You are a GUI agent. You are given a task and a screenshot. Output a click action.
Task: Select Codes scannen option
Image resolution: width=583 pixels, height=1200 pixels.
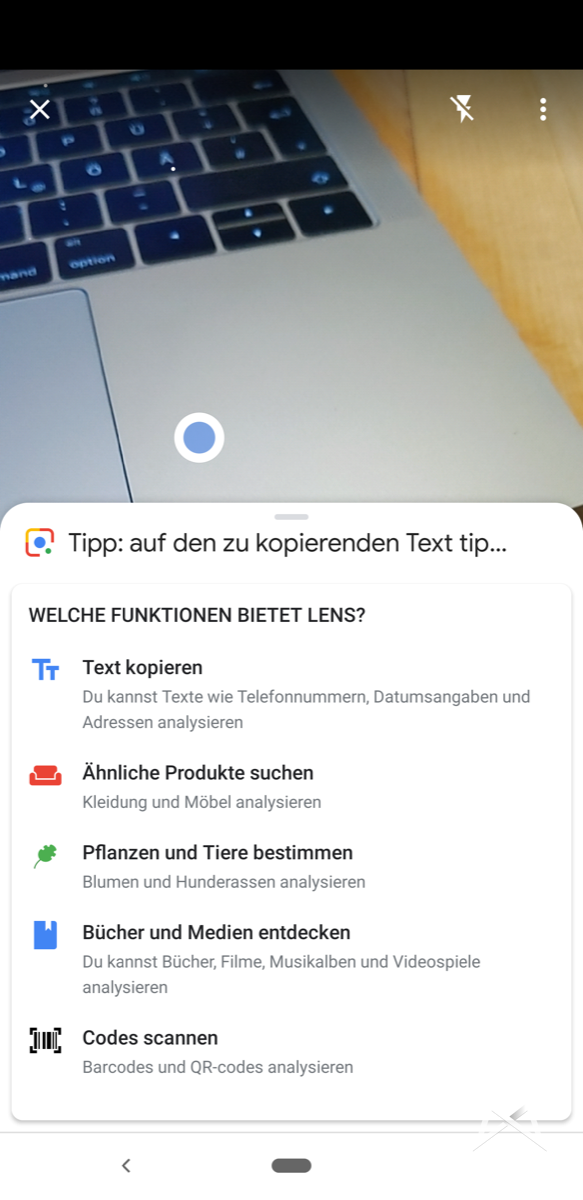point(291,1052)
